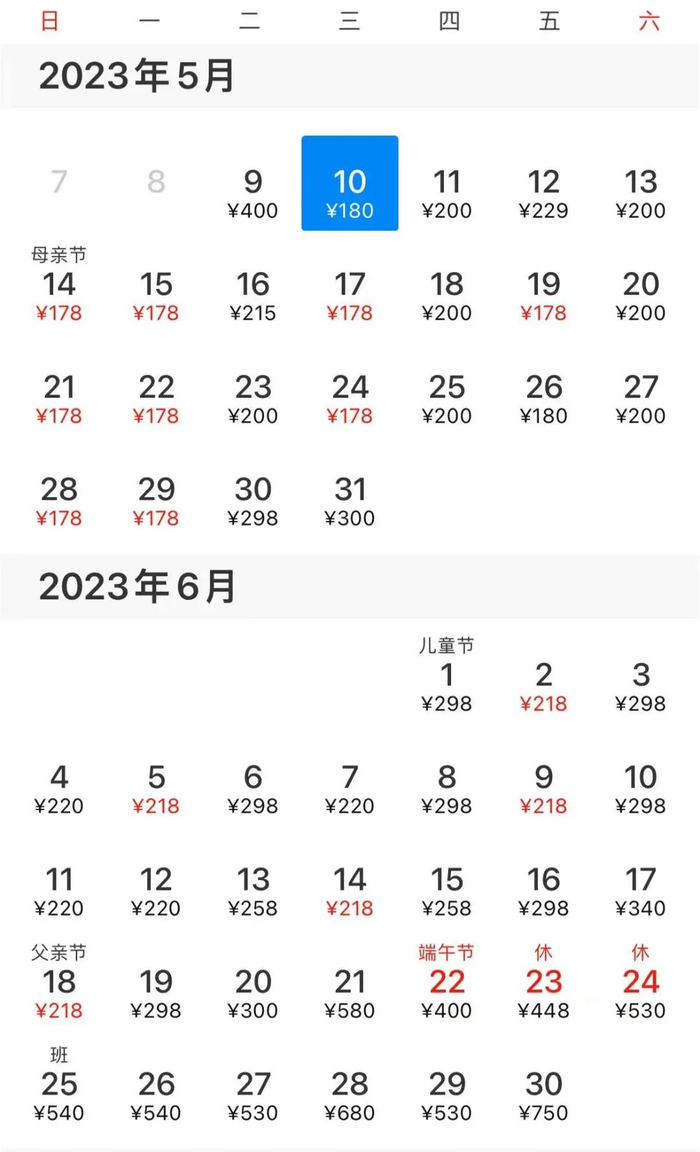Tap May 19 with ¥178 fare
Image resolution: width=700 pixels, height=1152 pixels.
(544, 297)
